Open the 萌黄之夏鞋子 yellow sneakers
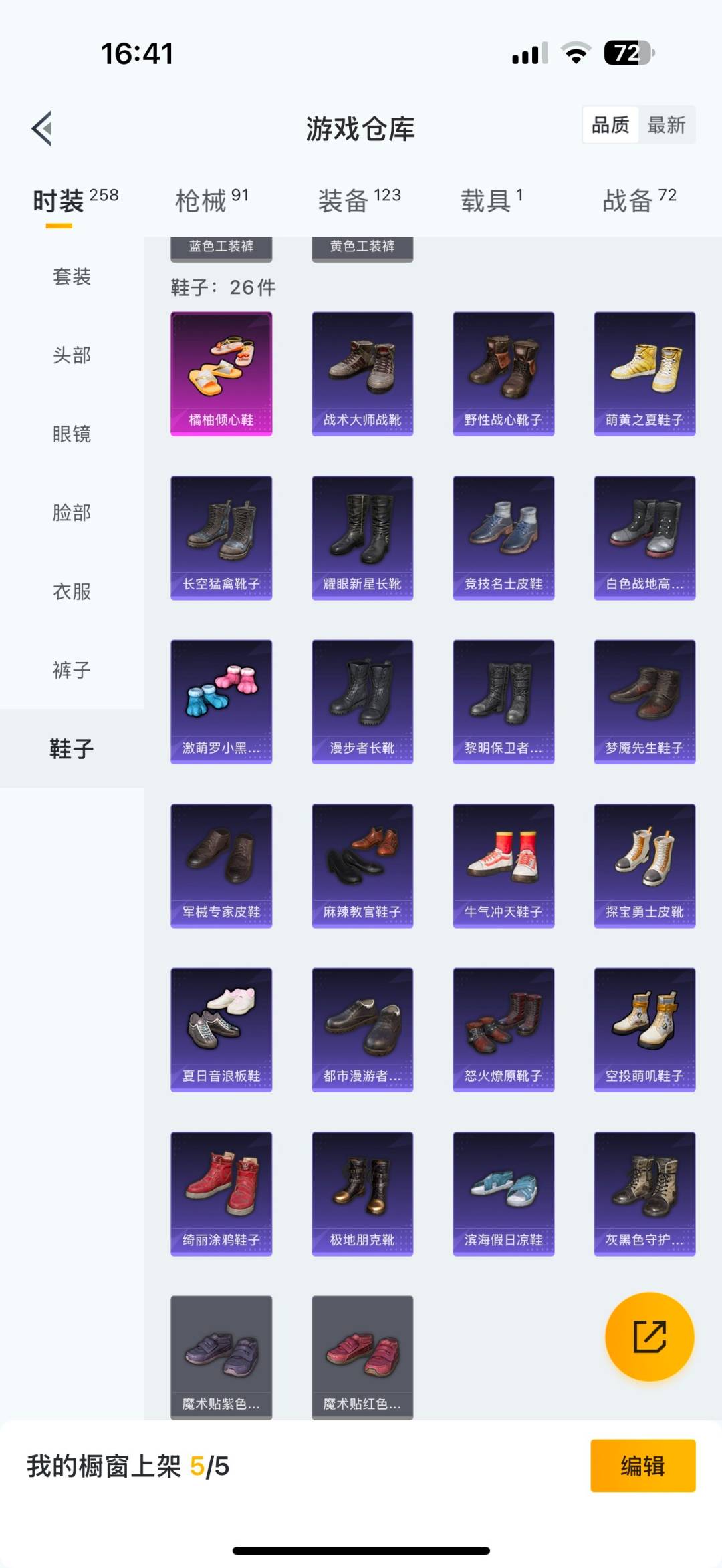The width and height of the screenshot is (722, 1568). [x=644, y=371]
